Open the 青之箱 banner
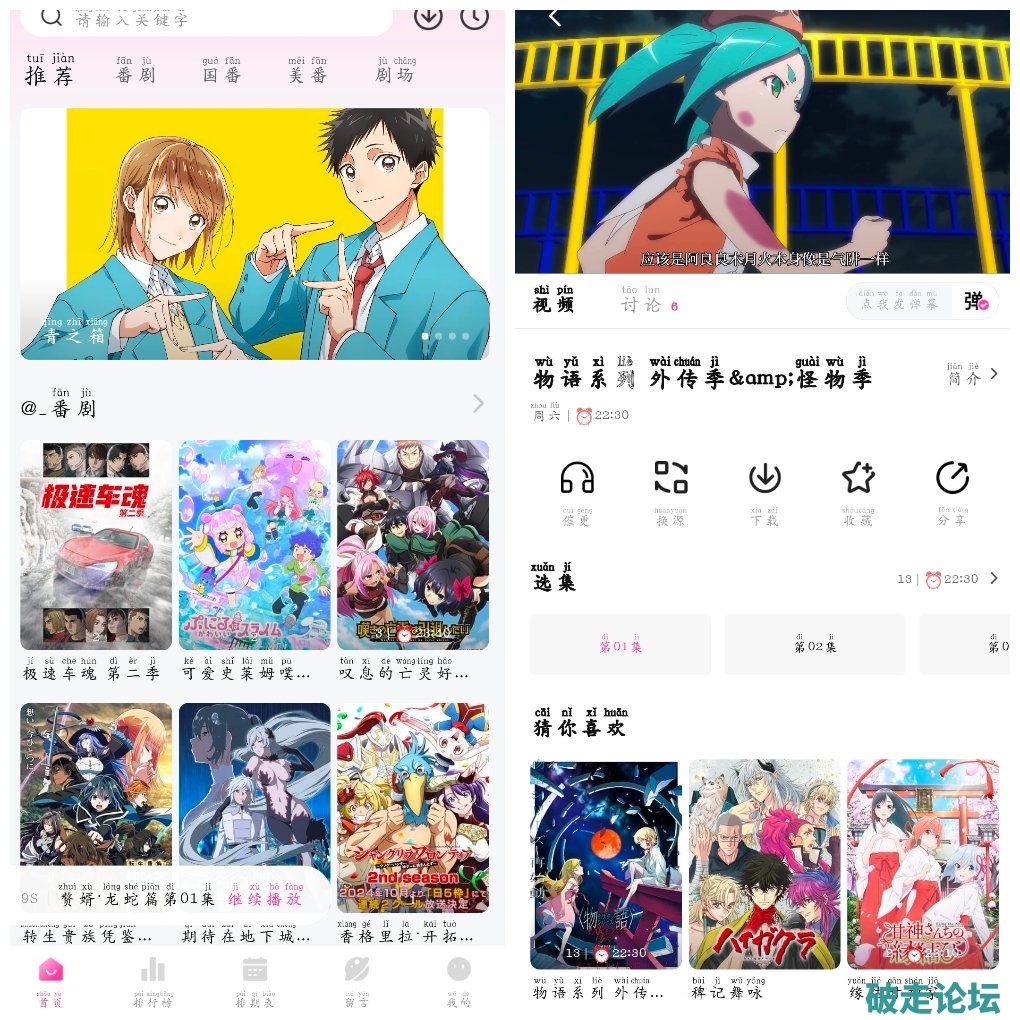Viewport: 1020px width, 1020px height. tap(255, 233)
